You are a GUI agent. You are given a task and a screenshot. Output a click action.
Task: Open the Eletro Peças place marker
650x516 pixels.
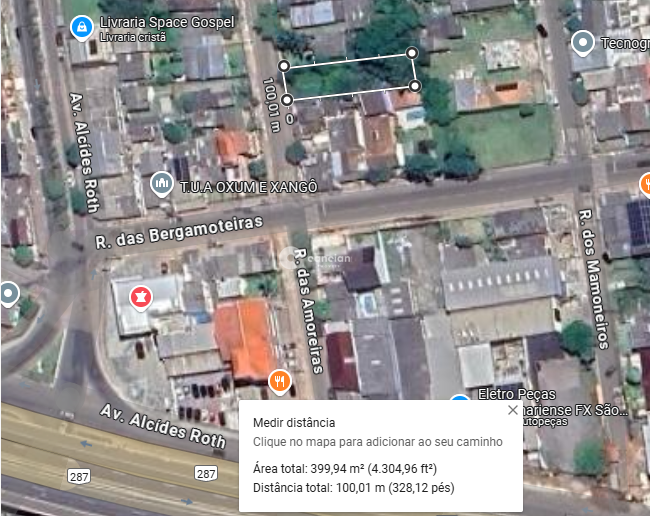tap(459, 402)
